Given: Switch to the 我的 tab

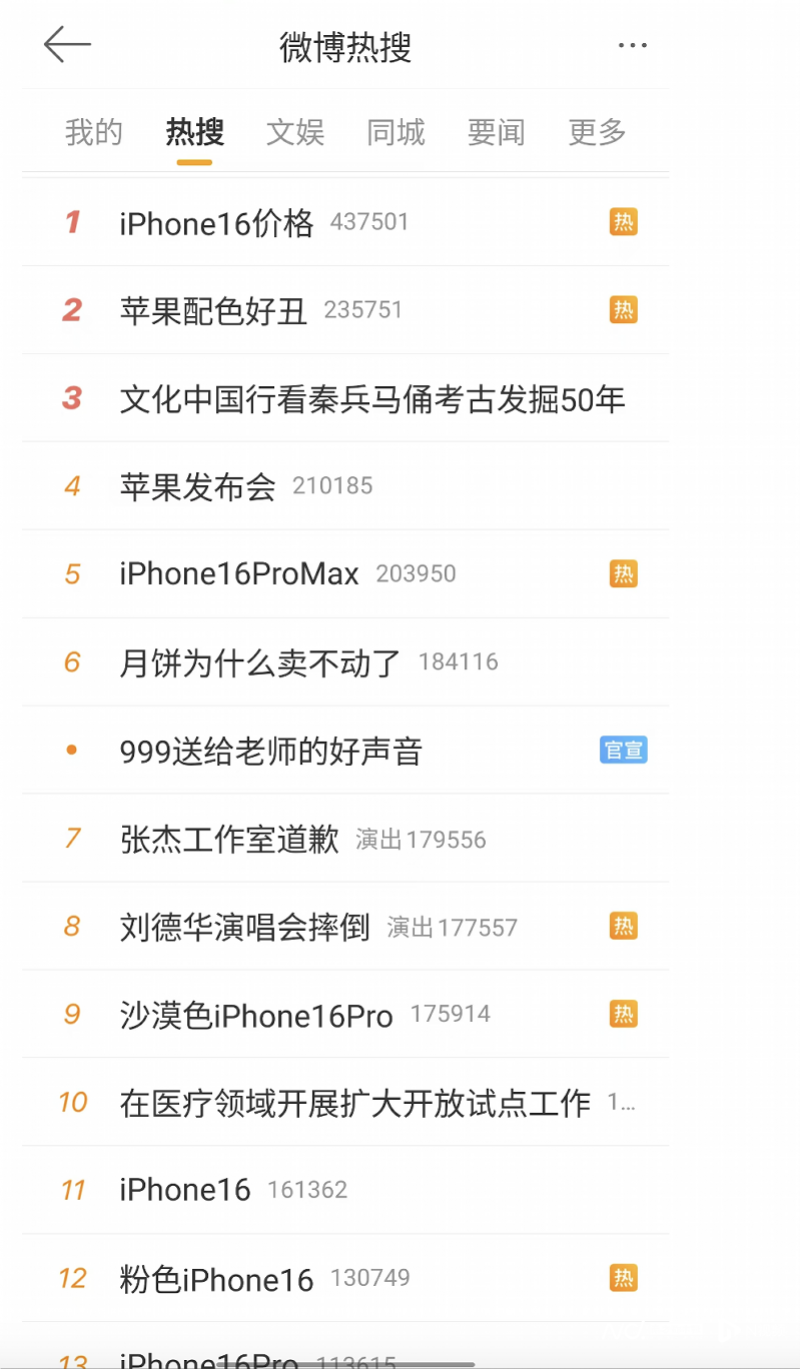Looking at the screenshot, I should pos(94,132).
